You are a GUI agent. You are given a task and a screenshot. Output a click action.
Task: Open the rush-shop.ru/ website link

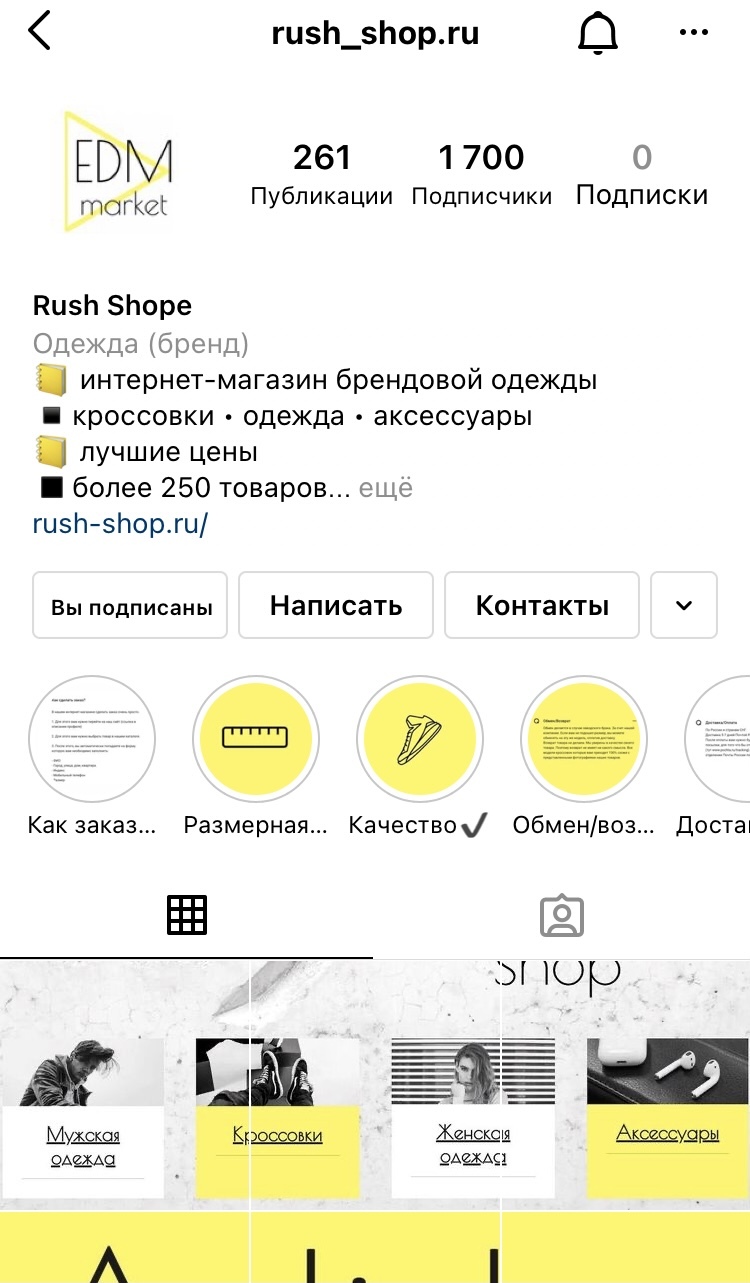(120, 524)
